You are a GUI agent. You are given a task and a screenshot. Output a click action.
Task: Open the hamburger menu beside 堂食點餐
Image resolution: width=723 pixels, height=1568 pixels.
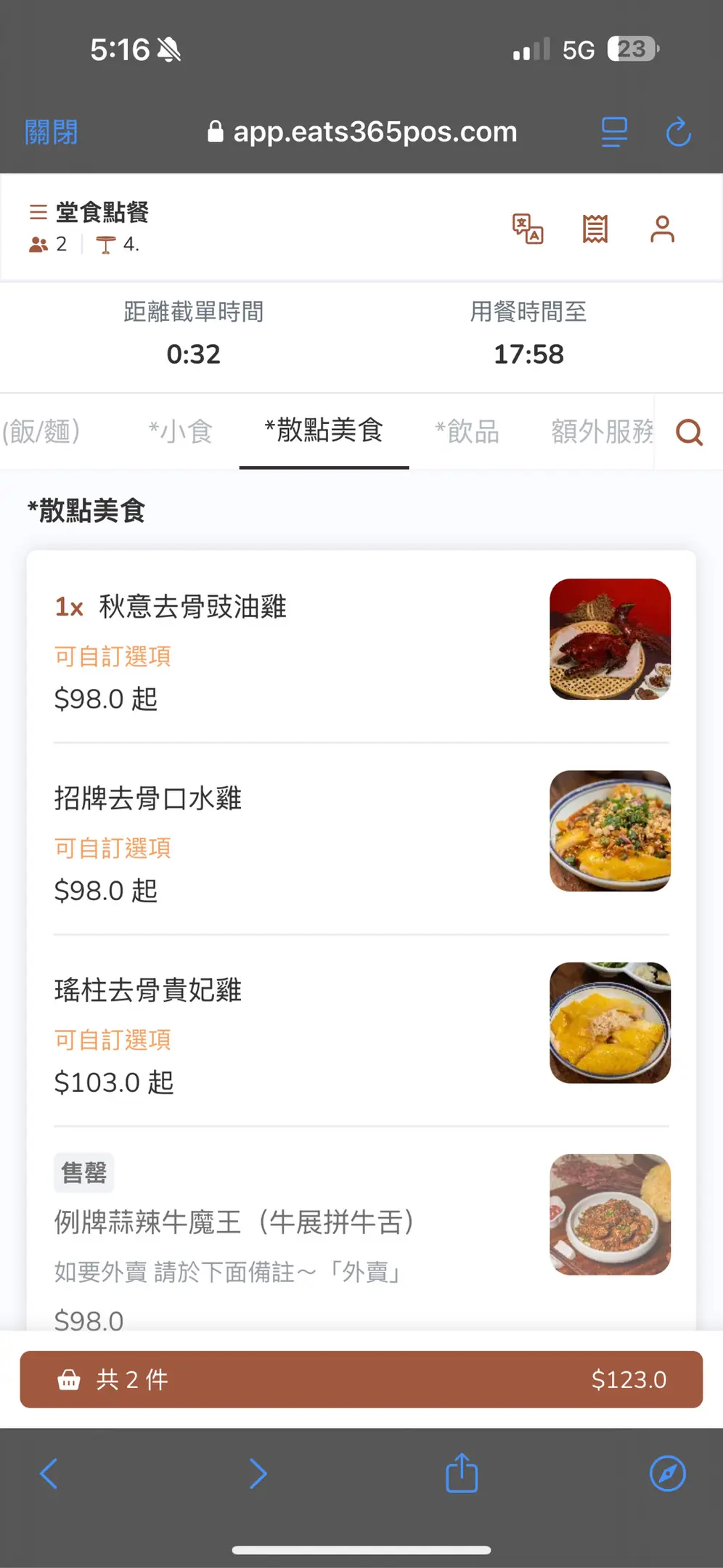click(x=38, y=212)
